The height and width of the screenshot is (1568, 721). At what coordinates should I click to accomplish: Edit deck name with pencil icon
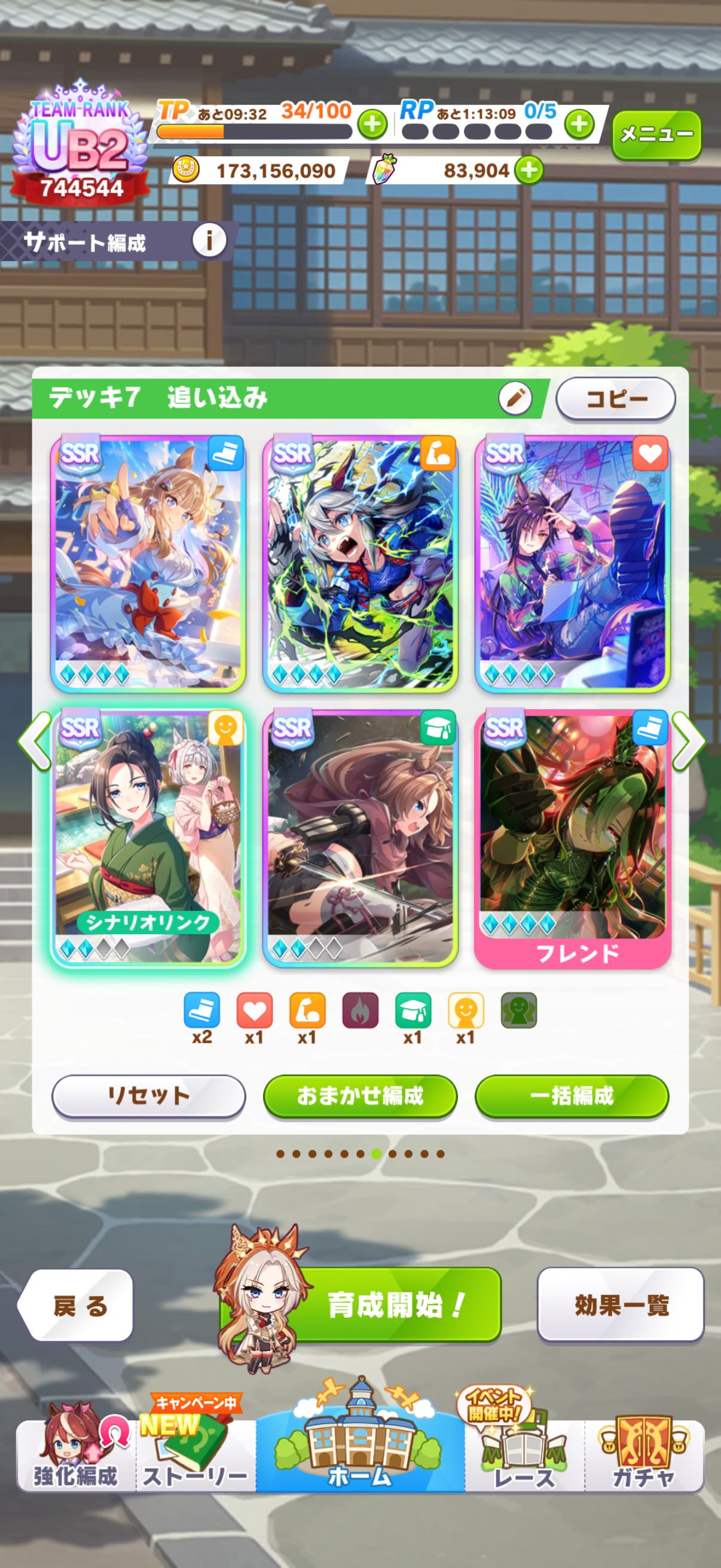click(x=515, y=399)
